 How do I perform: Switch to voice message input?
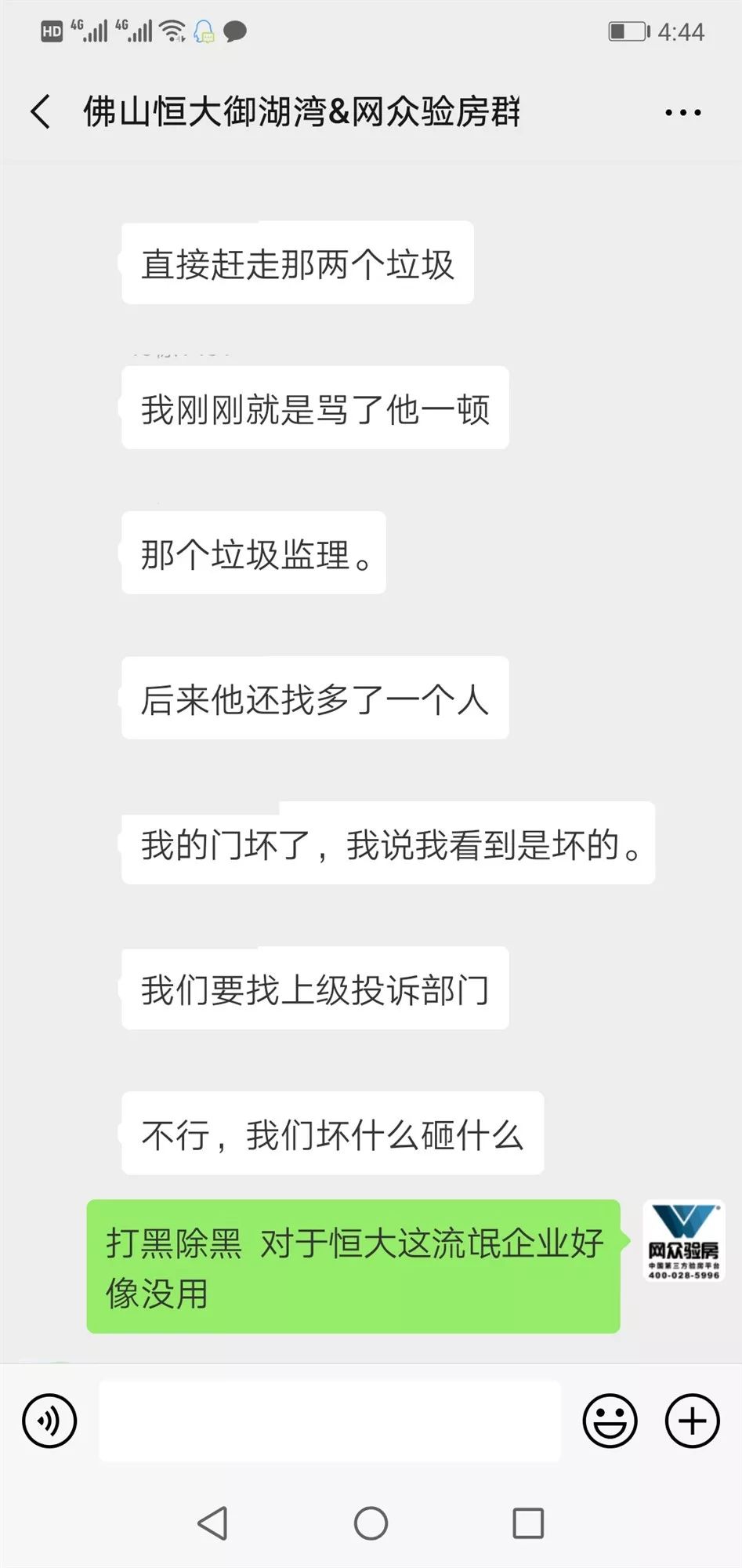[49, 1421]
